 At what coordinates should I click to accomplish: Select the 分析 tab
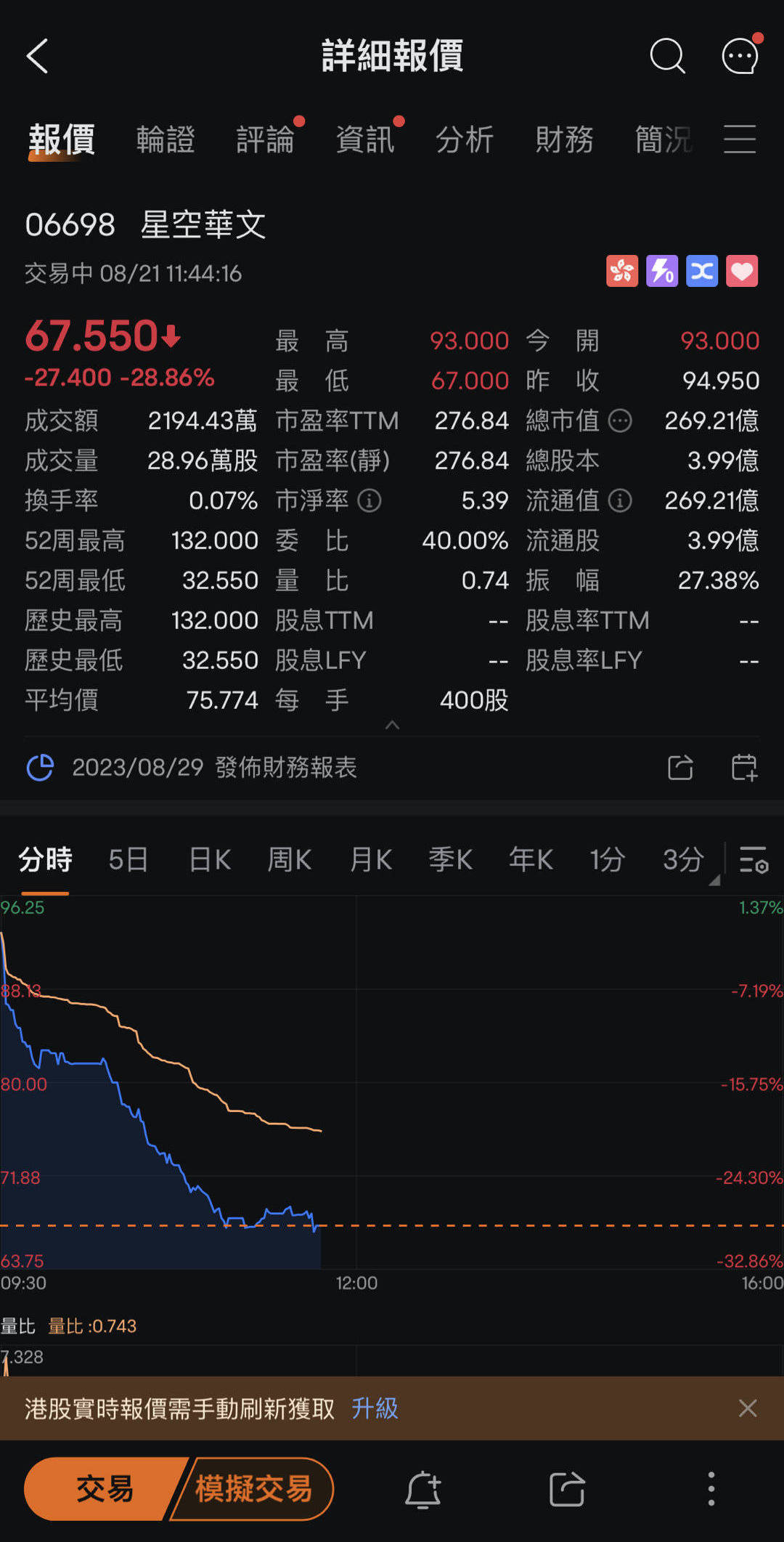pyautogui.click(x=465, y=139)
